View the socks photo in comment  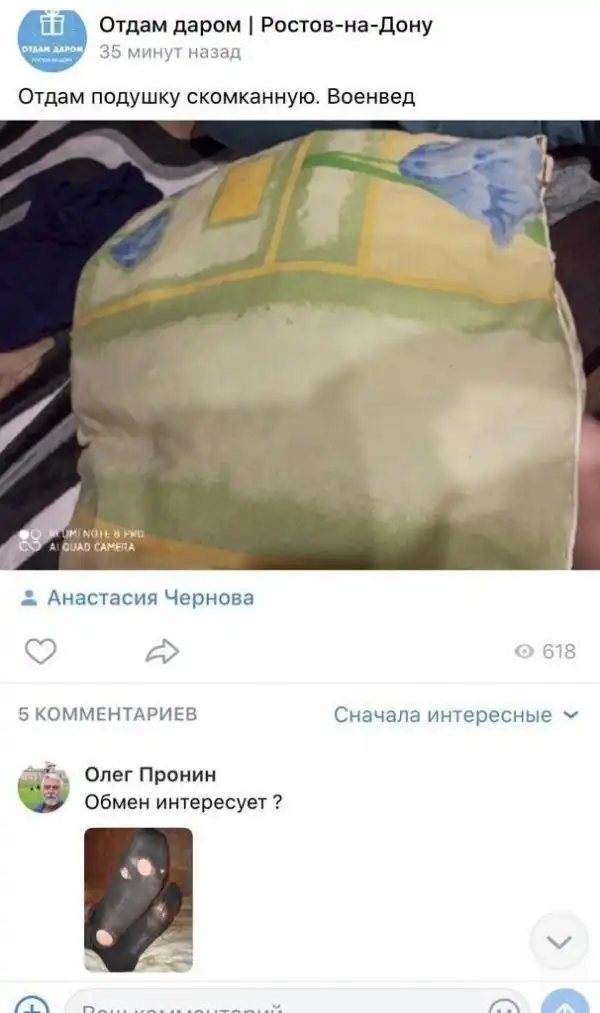[x=138, y=900]
